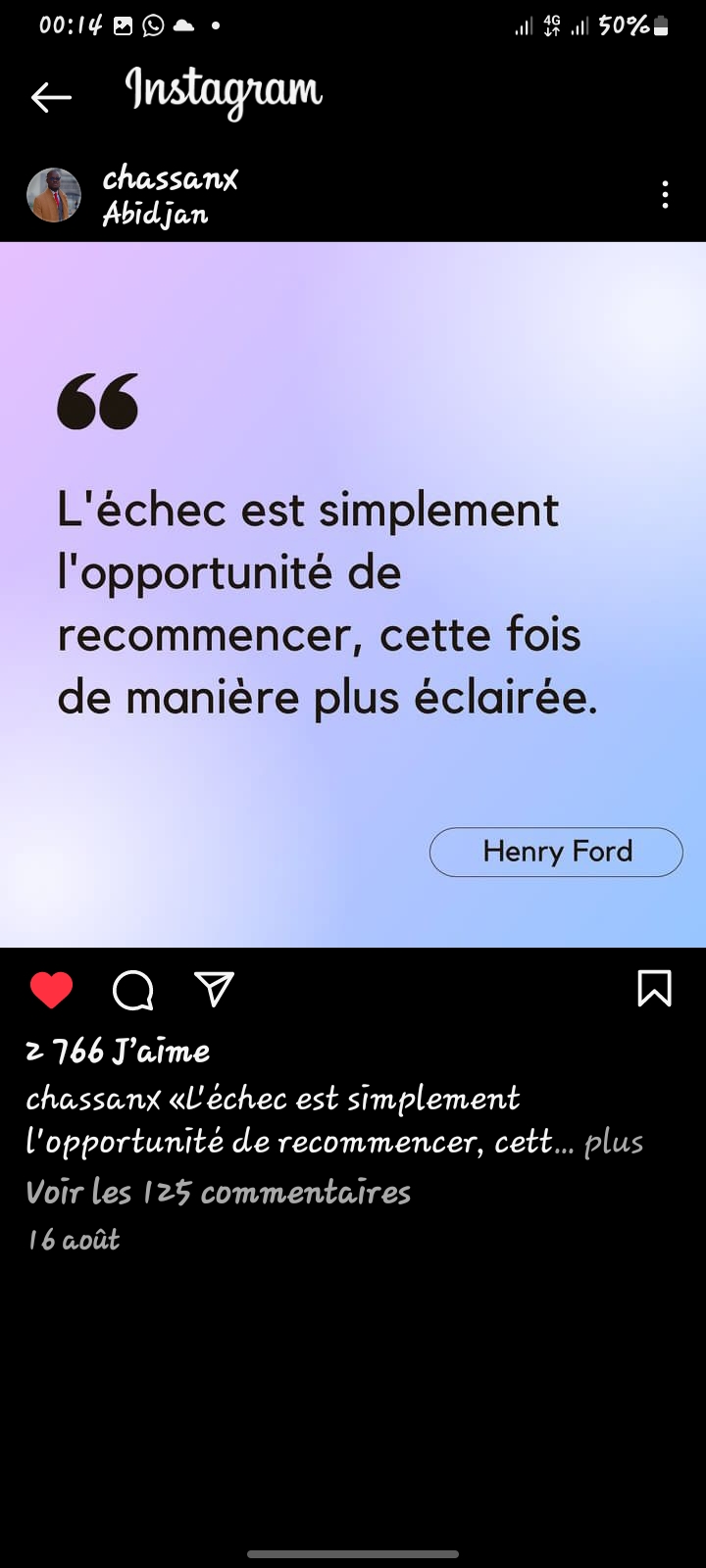The height and width of the screenshot is (1568, 706).
Task: Bookmark this Henry Ford quote post
Action: (x=654, y=989)
